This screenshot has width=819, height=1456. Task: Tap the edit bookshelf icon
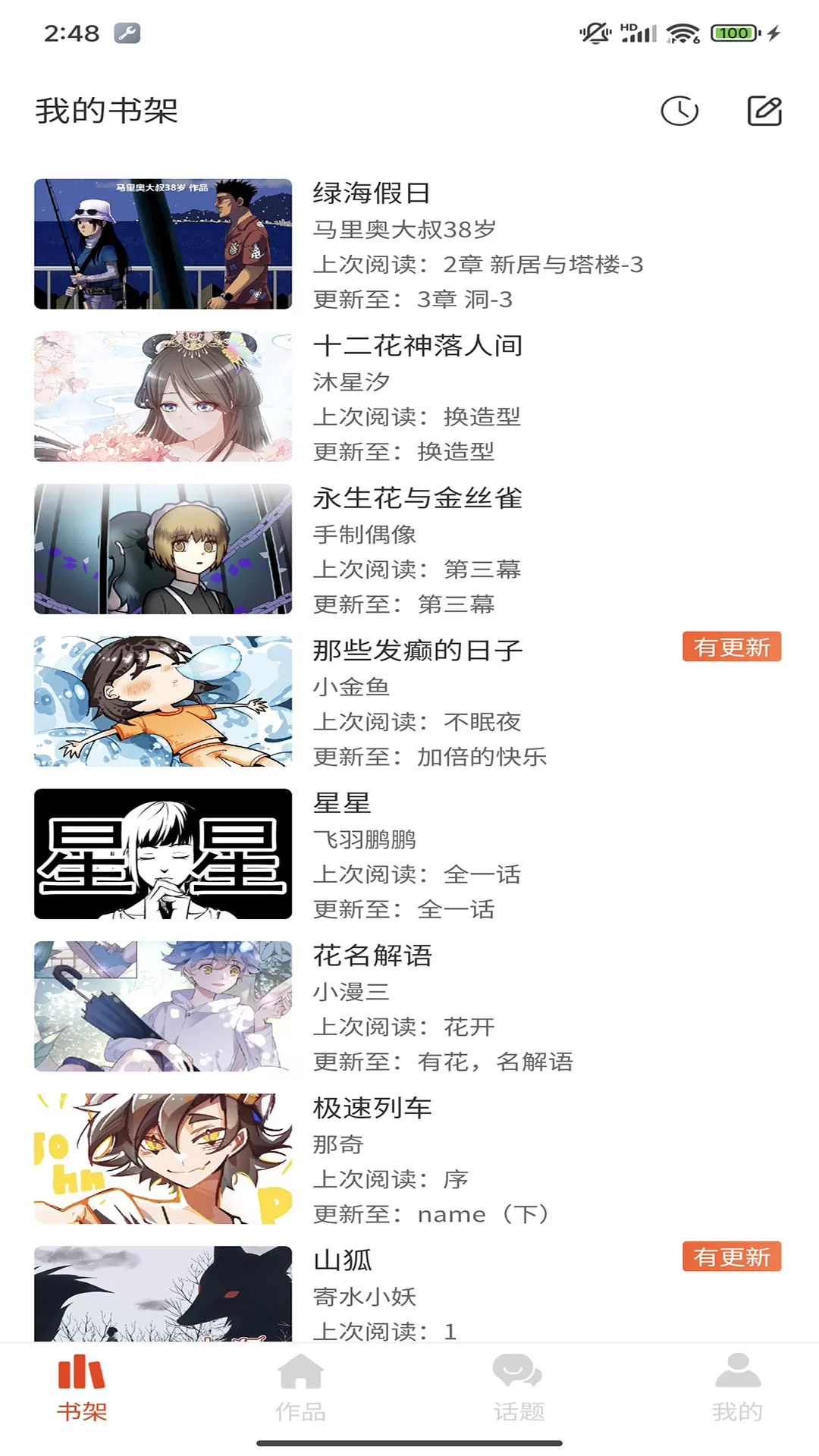(764, 111)
